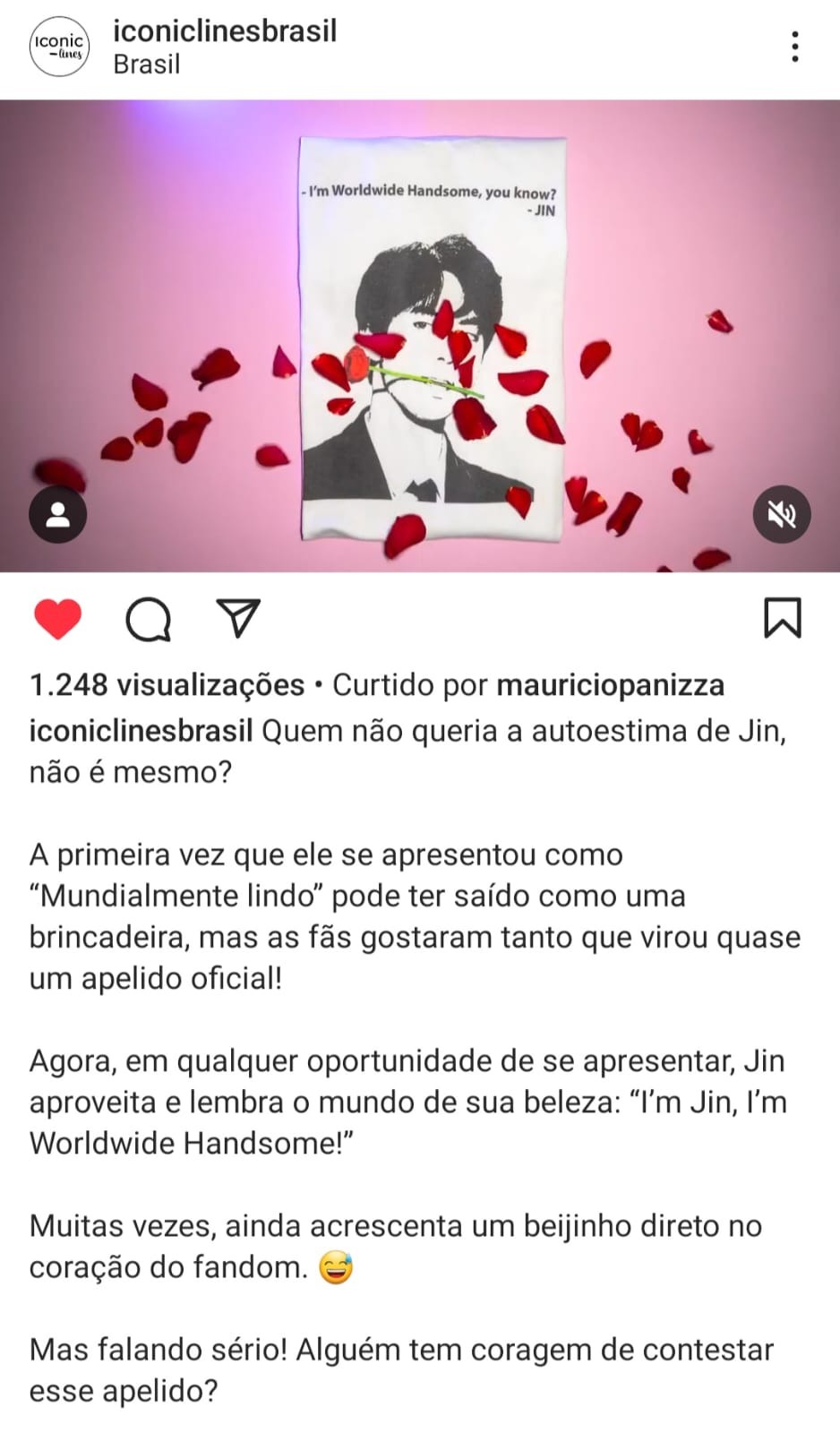Open the post's three-dot overflow menu

click(x=794, y=46)
